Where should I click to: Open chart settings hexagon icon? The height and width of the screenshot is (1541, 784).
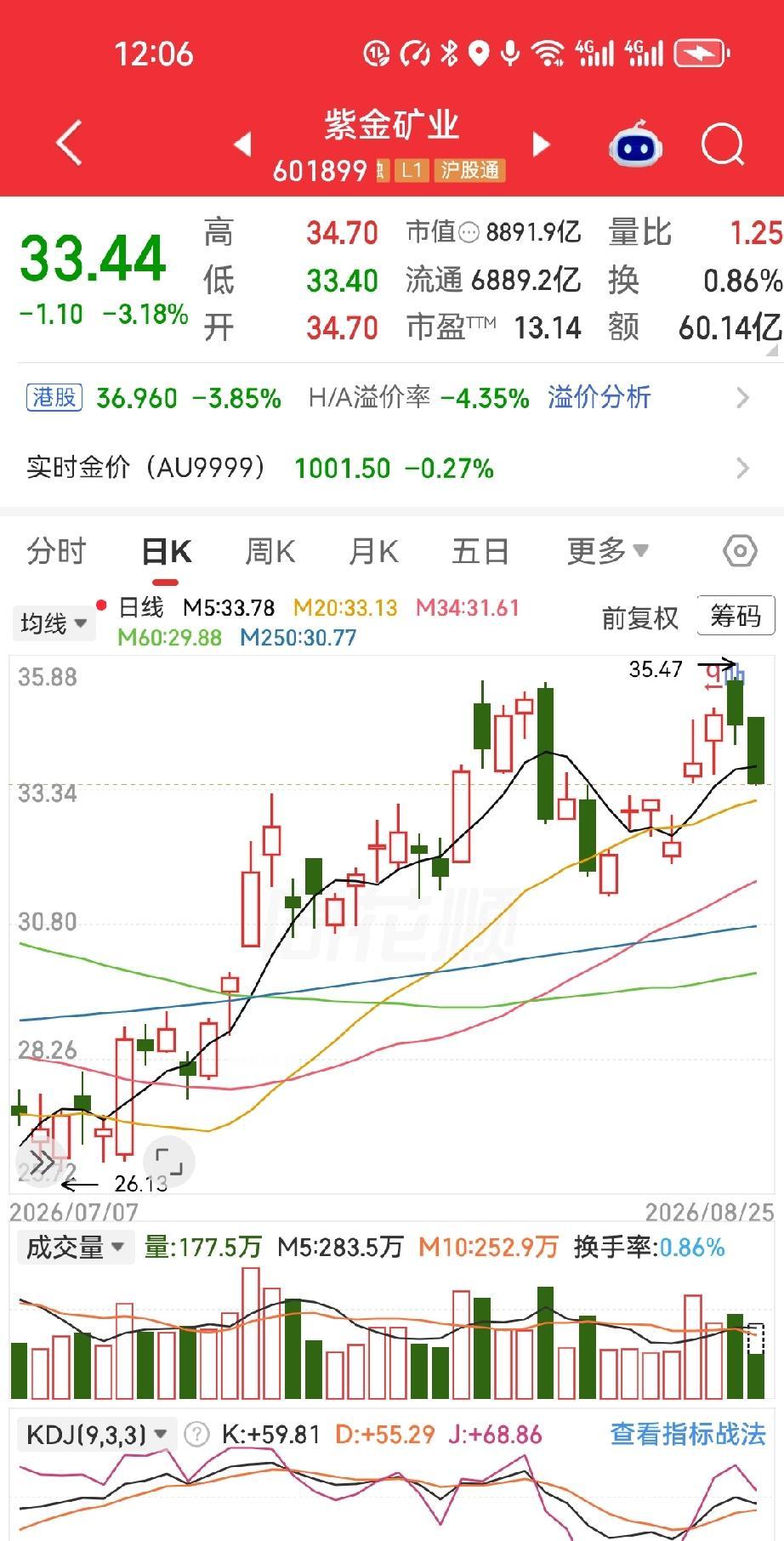pyautogui.click(x=740, y=551)
